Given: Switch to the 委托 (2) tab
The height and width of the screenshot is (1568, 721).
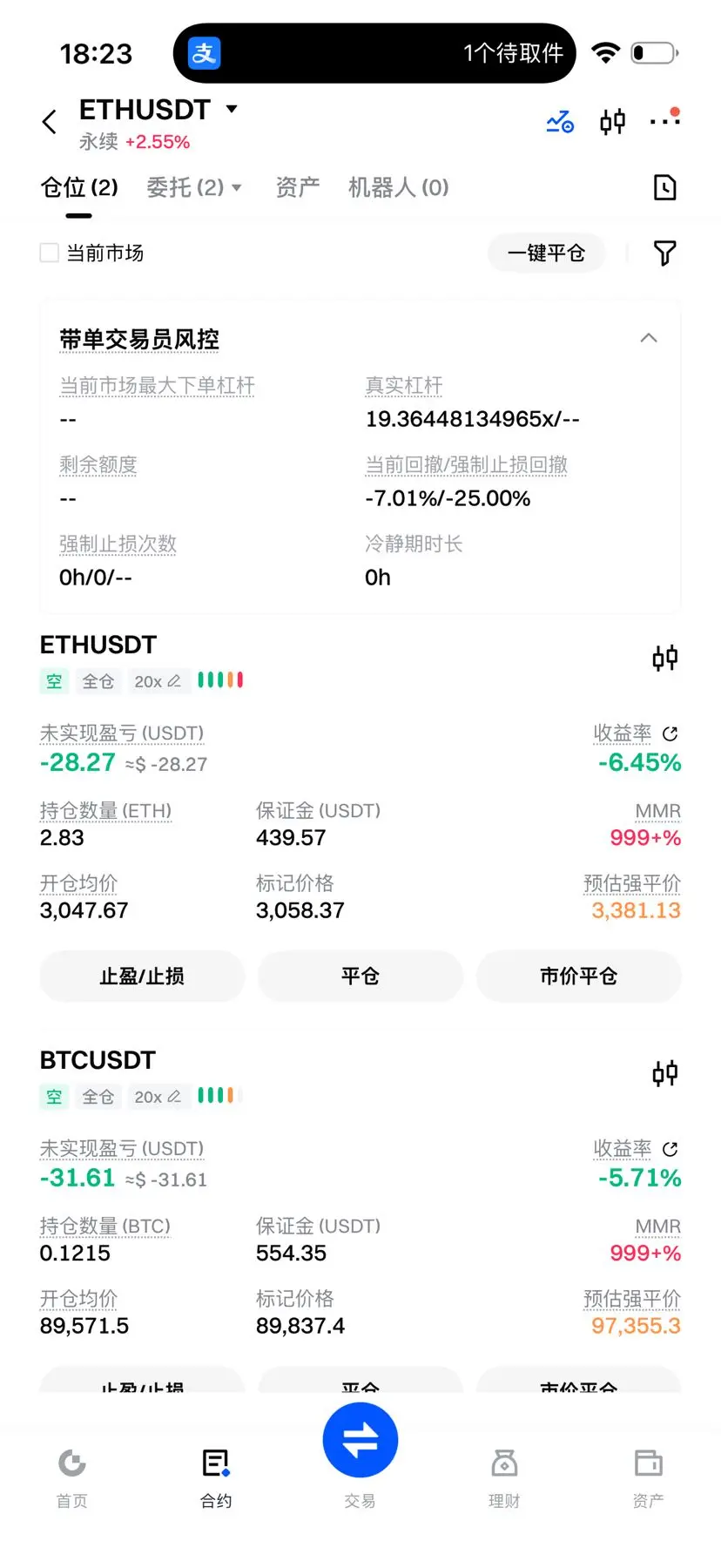Looking at the screenshot, I should click(193, 187).
